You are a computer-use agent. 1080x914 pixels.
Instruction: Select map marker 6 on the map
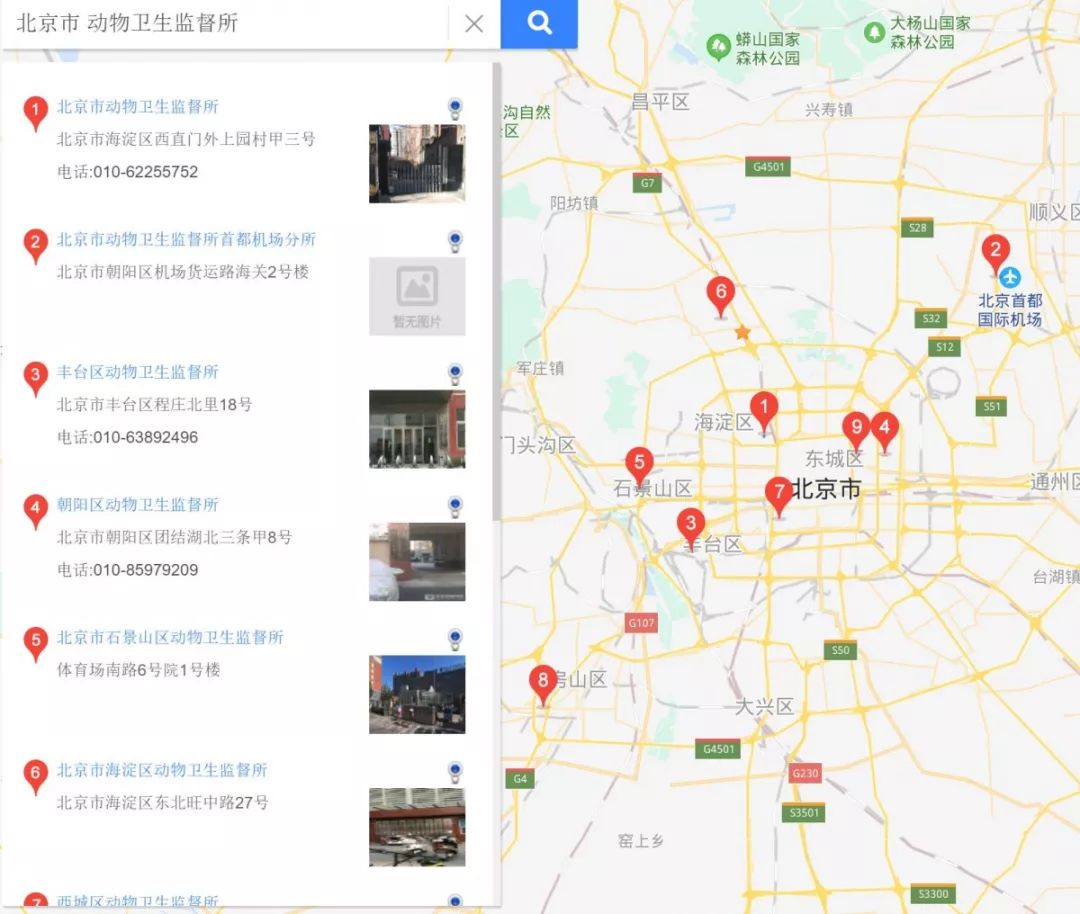720,294
